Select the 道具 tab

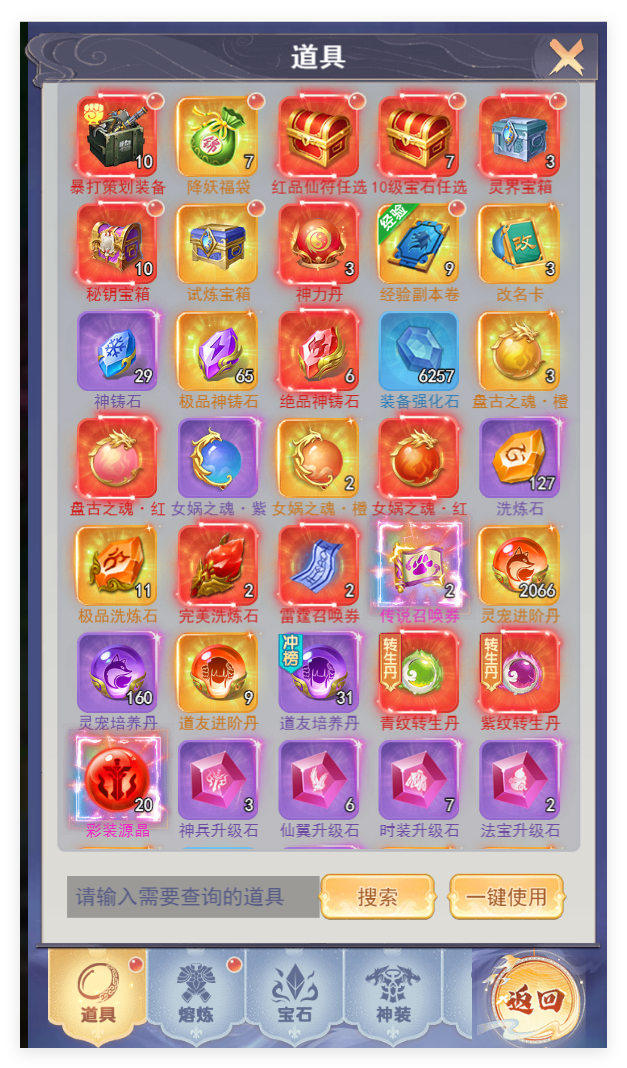(97, 996)
